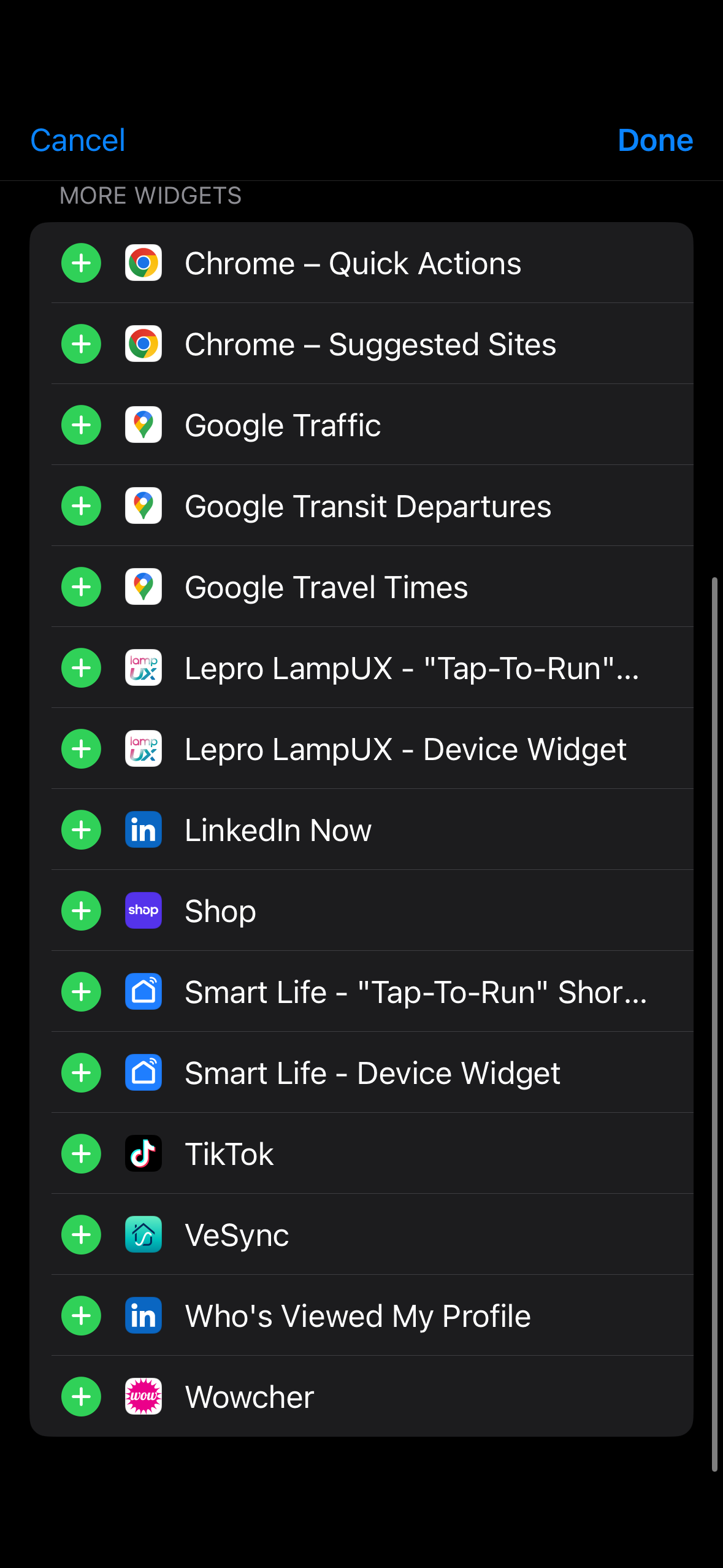Screen dimensions: 723x1568
Task: Add Lepro LampUX "Tap-To-Run" widget
Action: point(81,668)
